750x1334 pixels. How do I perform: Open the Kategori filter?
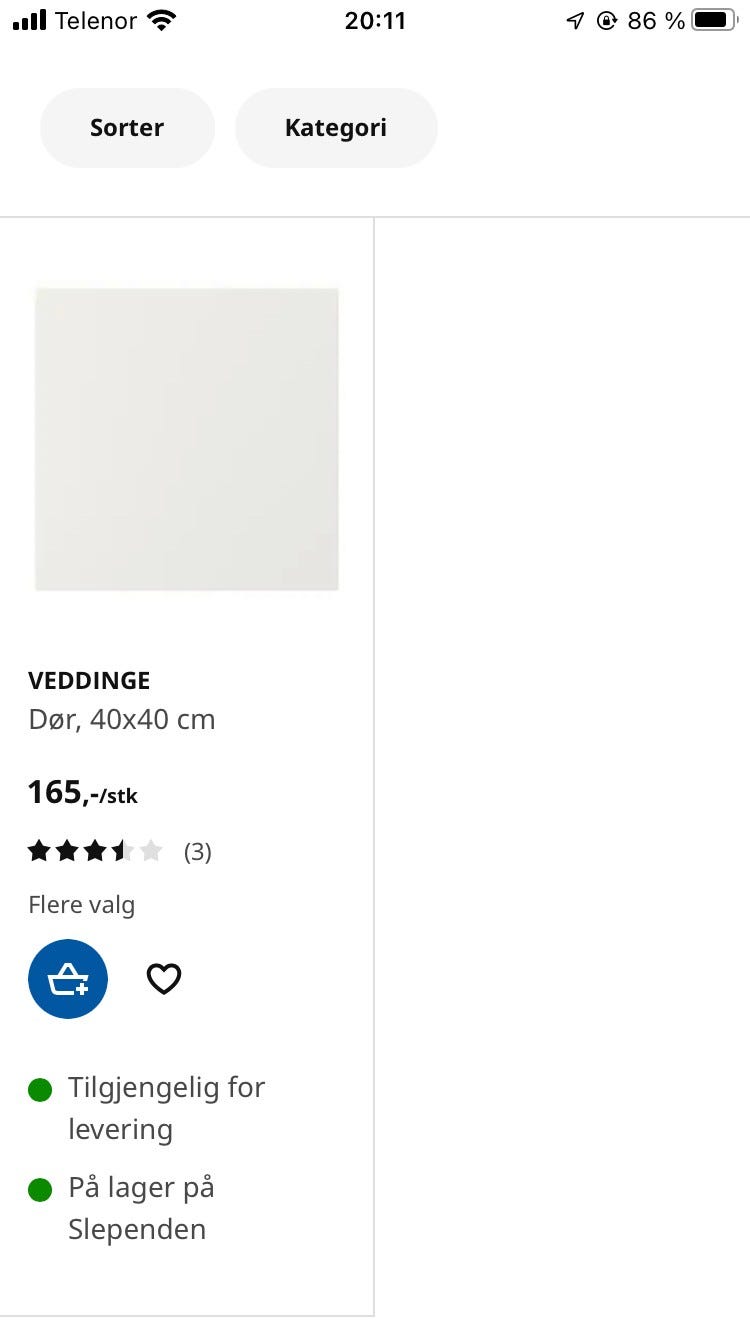click(x=336, y=127)
